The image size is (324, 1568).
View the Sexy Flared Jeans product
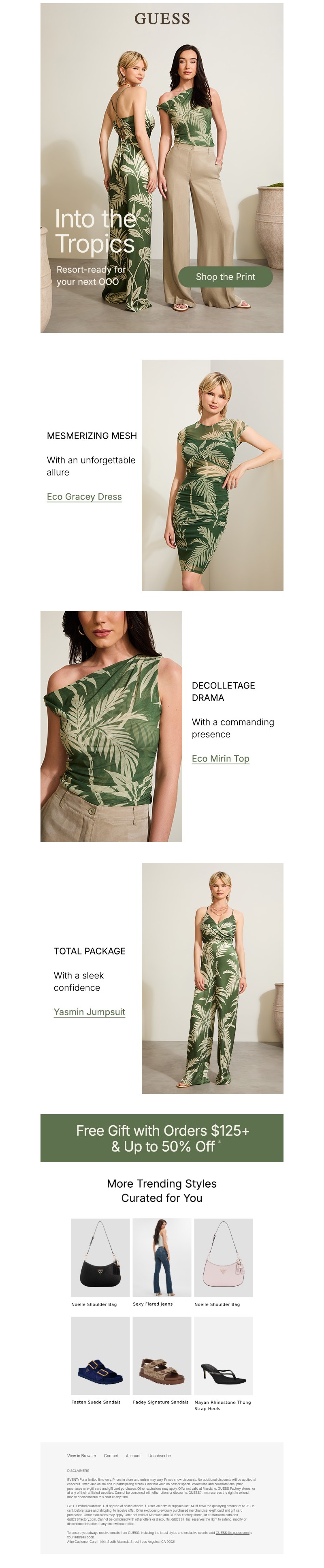pos(162,1257)
